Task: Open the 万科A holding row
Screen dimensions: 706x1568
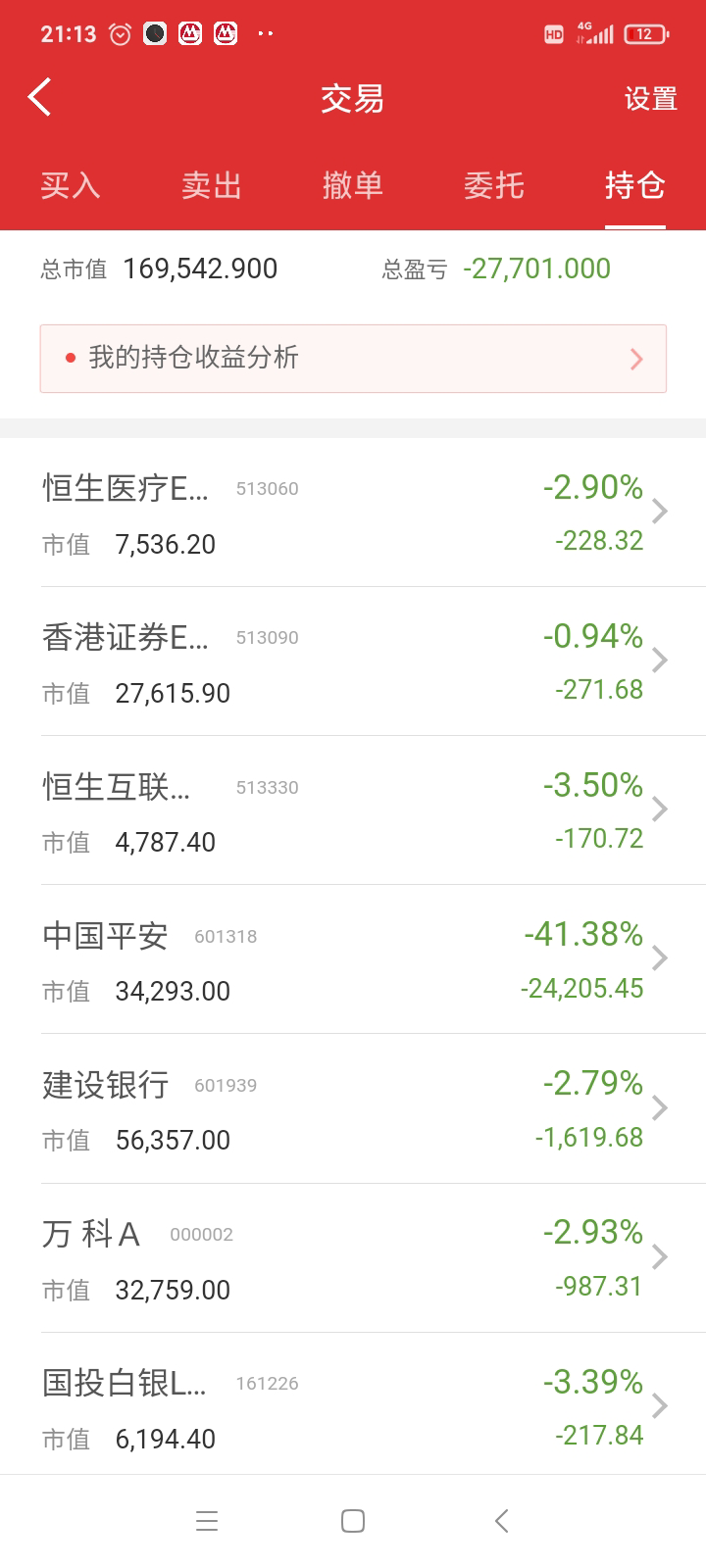Action: click(353, 1258)
